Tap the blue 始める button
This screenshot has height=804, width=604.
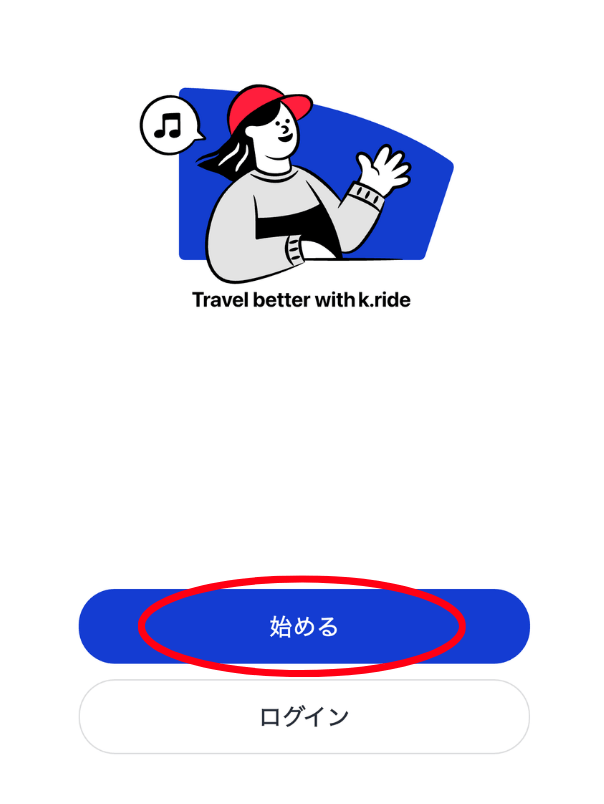[x=304, y=627]
